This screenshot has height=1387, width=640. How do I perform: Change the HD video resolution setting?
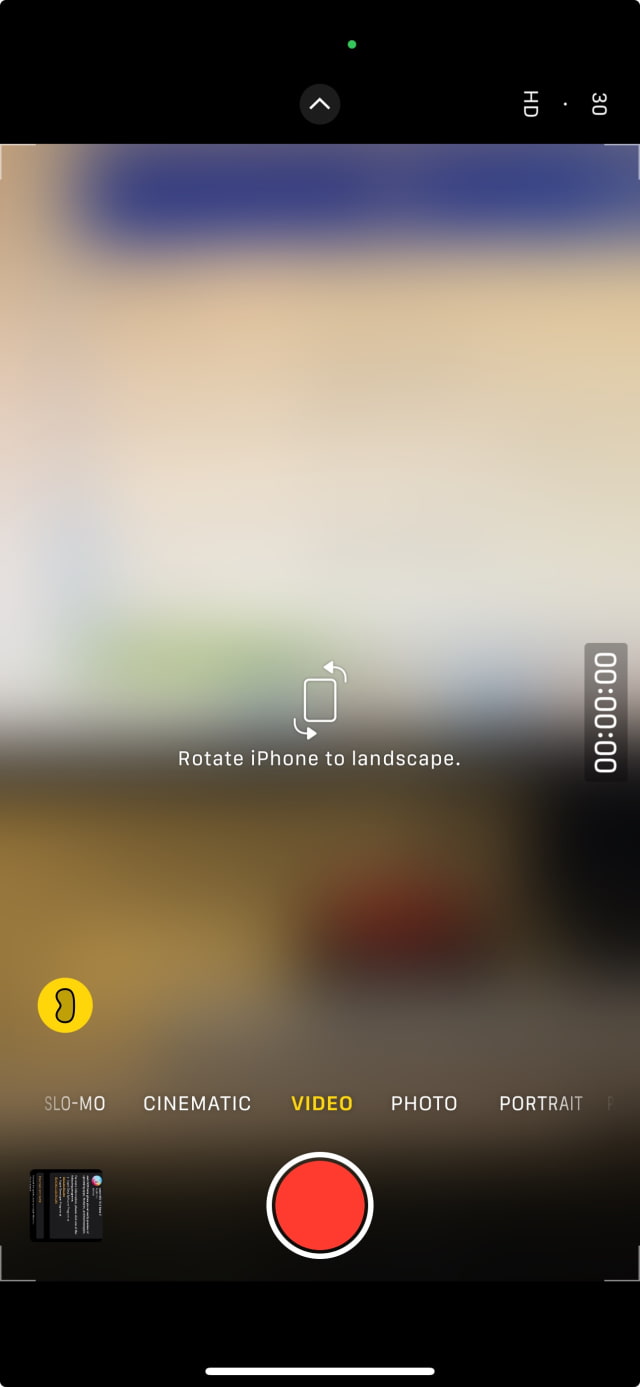coord(531,104)
